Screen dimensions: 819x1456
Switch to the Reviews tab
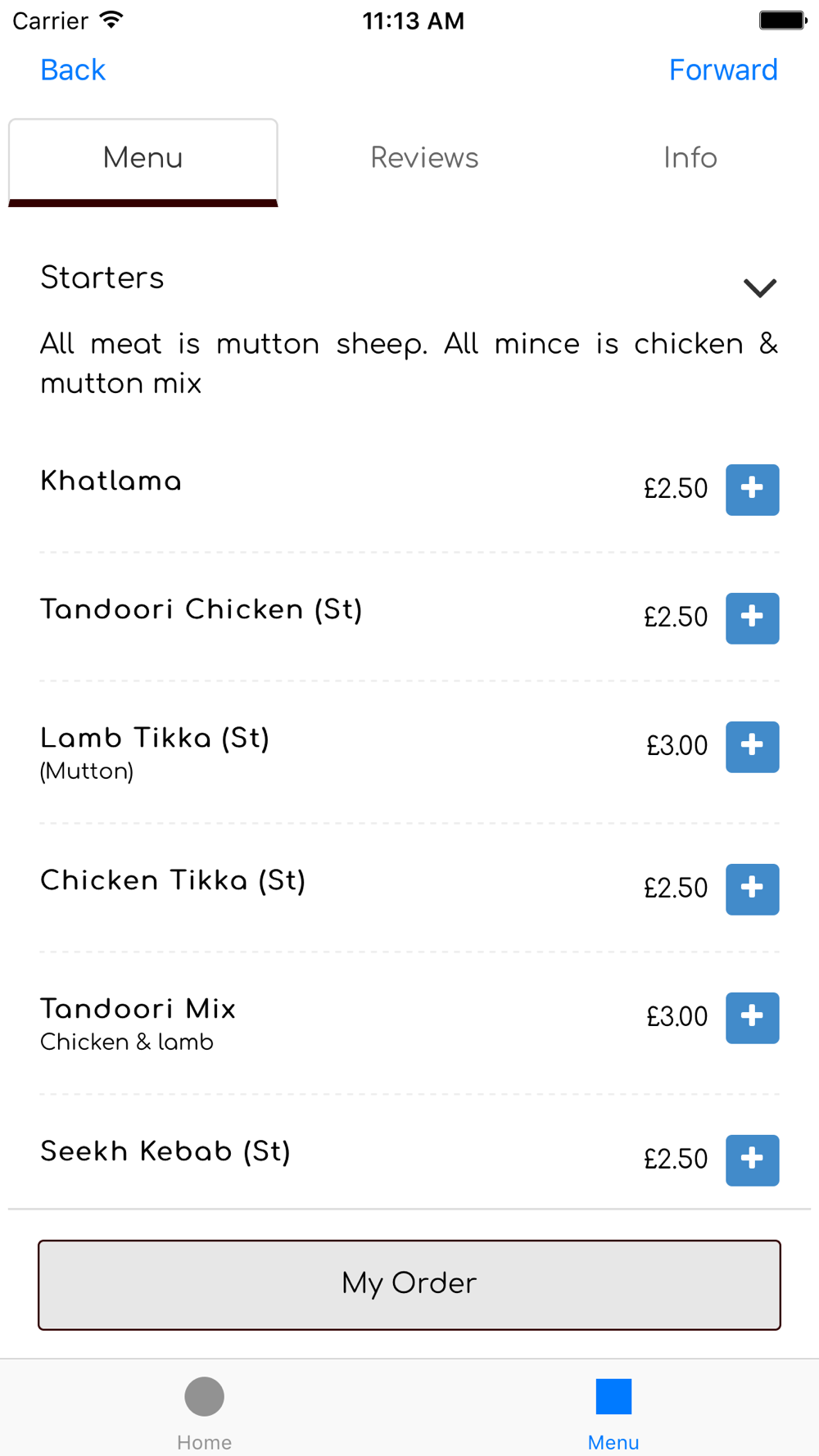pyautogui.click(x=424, y=158)
